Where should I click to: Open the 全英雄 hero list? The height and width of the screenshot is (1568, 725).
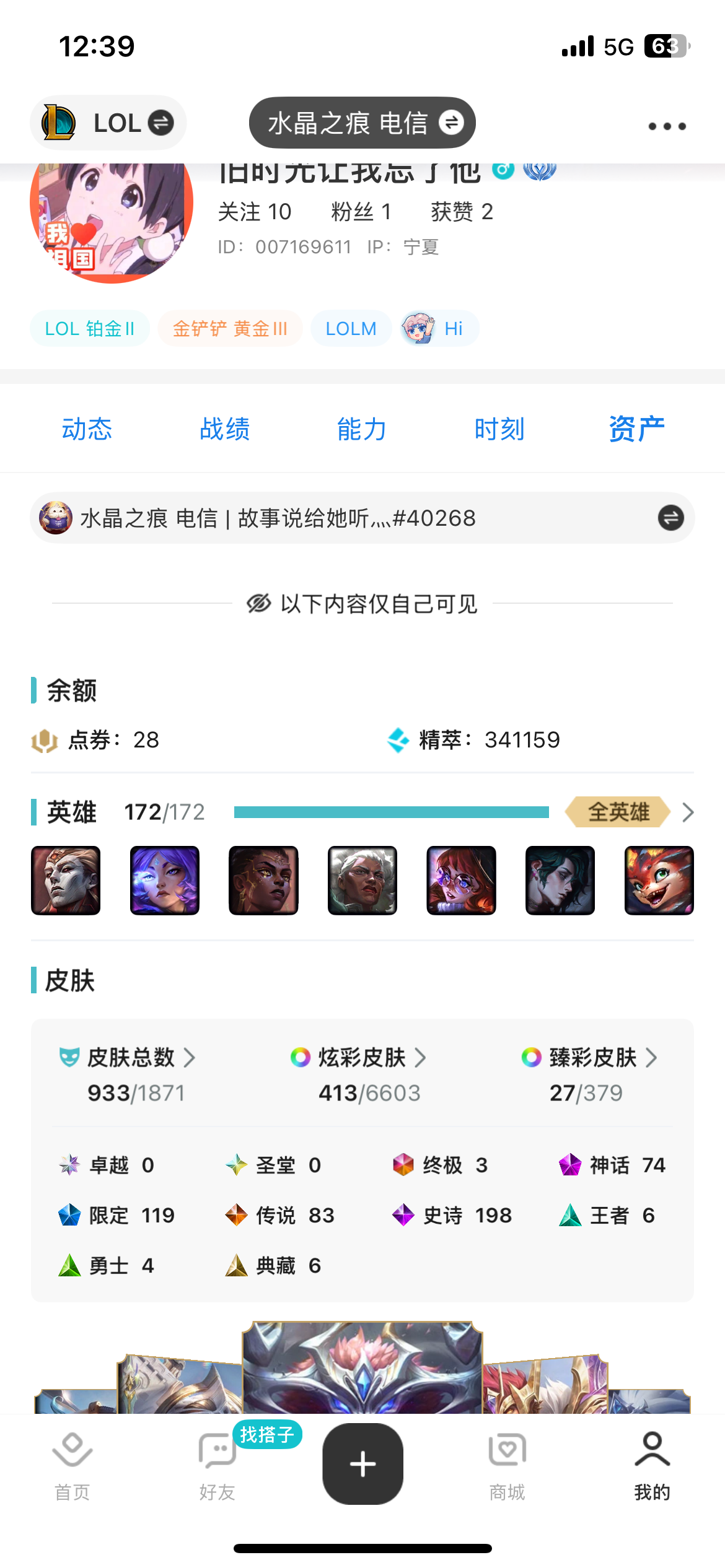point(629,812)
